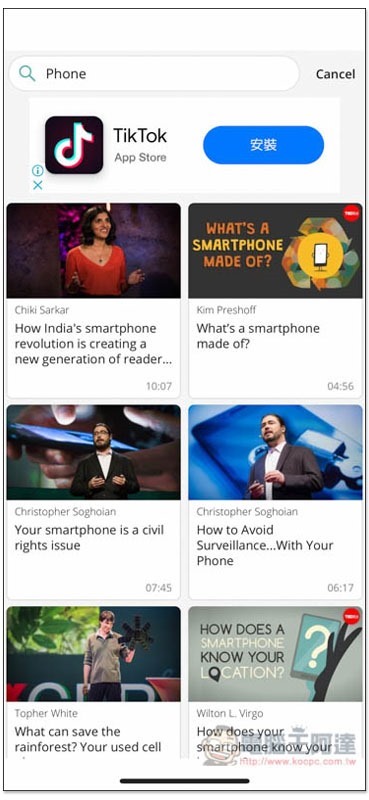Viewport: 369px width, 800px height.
Task: Open "Your smartphone is a civil rights issue"
Action: click(93, 502)
